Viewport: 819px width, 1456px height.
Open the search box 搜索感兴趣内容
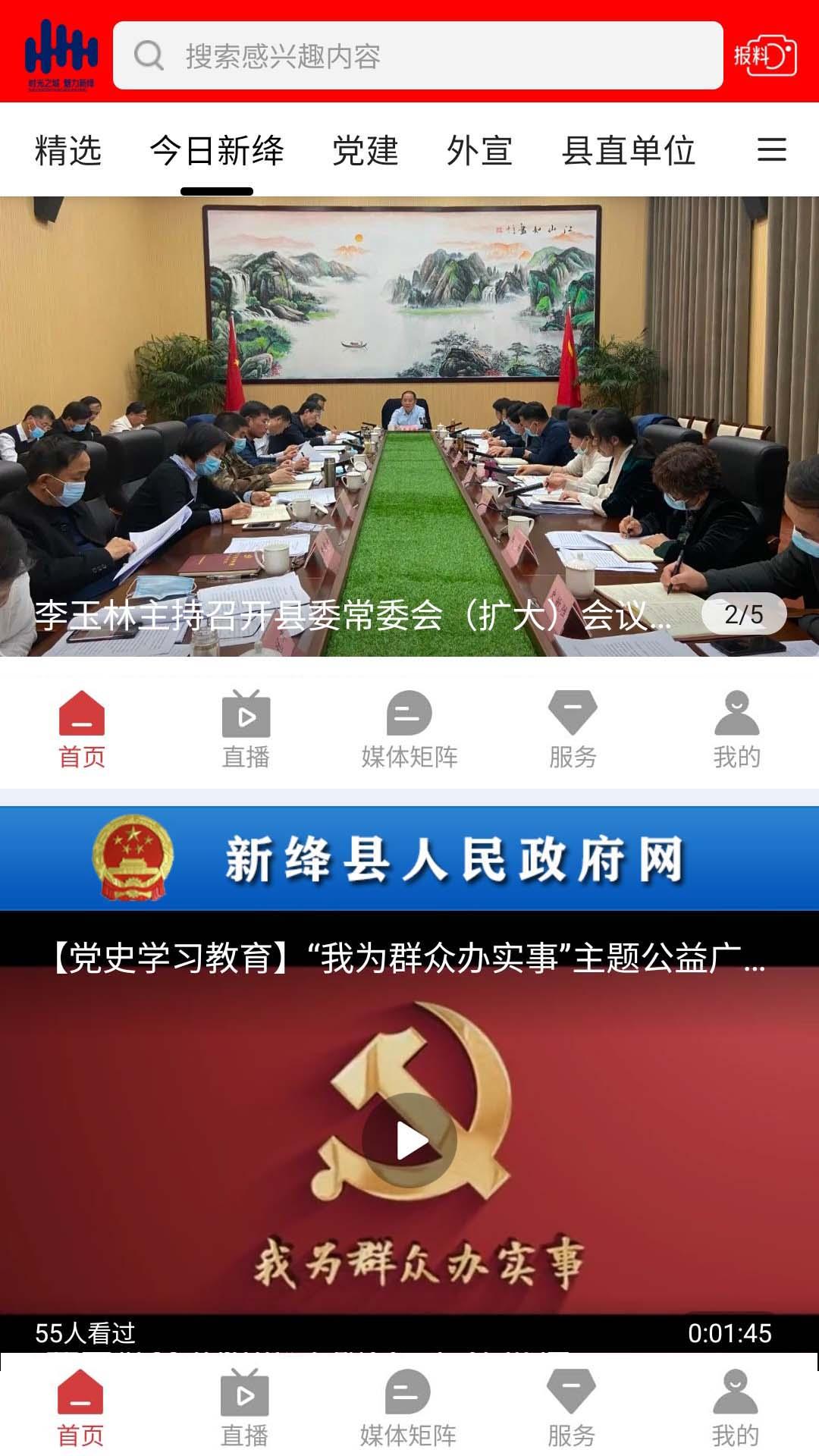click(x=417, y=55)
